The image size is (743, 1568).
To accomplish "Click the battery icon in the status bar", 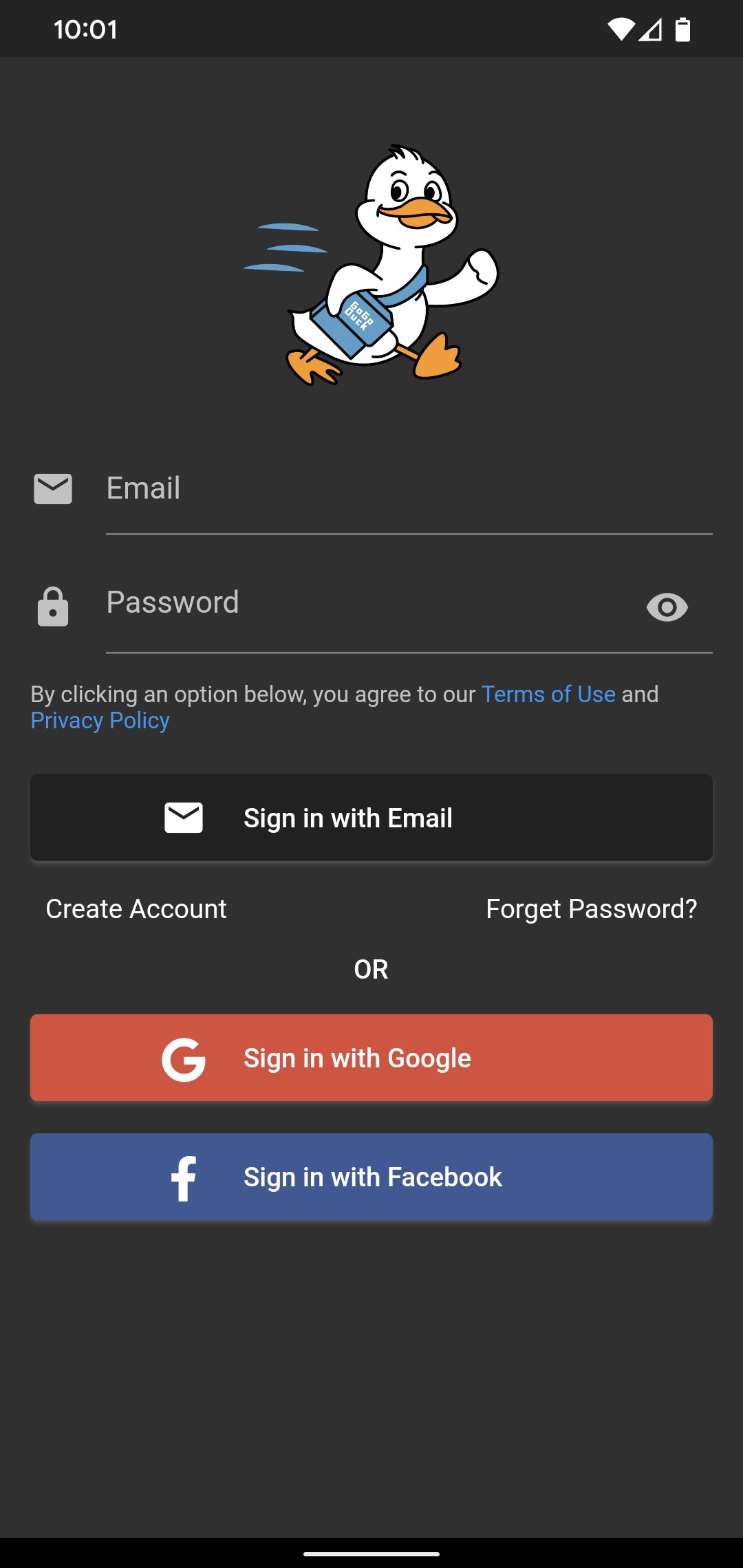I will click(x=682, y=28).
